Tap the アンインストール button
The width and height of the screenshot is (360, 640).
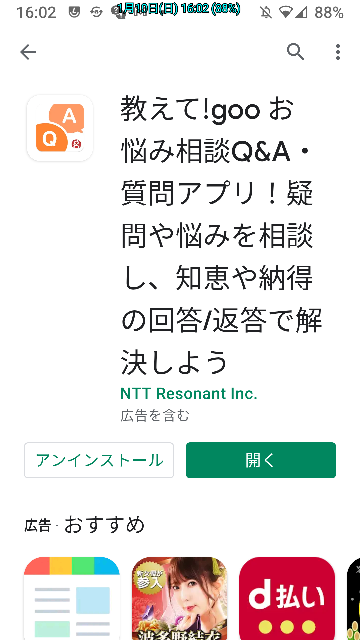(99, 460)
